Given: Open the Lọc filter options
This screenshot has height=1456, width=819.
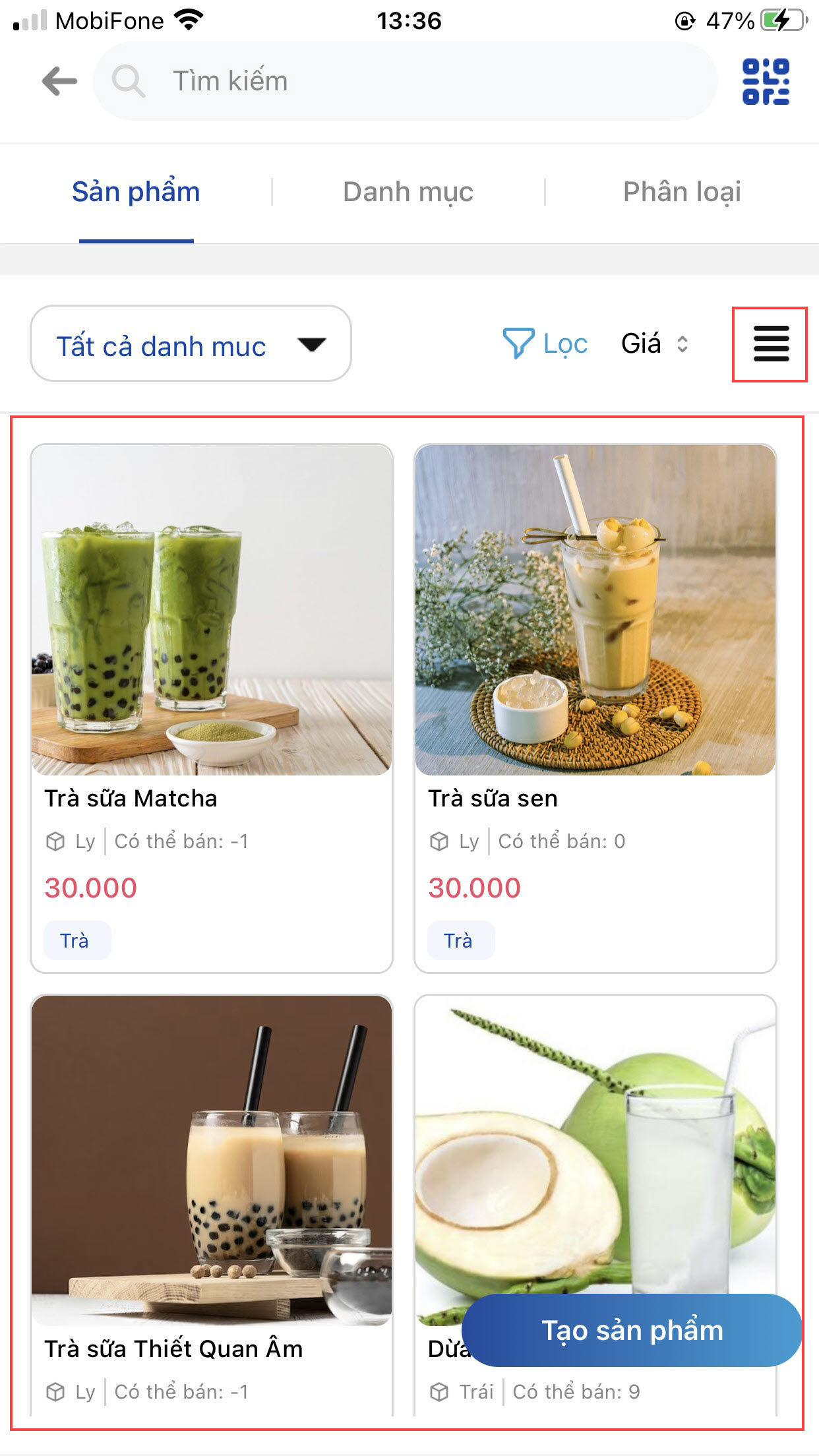Looking at the screenshot, I should click(x=545, y=344).
